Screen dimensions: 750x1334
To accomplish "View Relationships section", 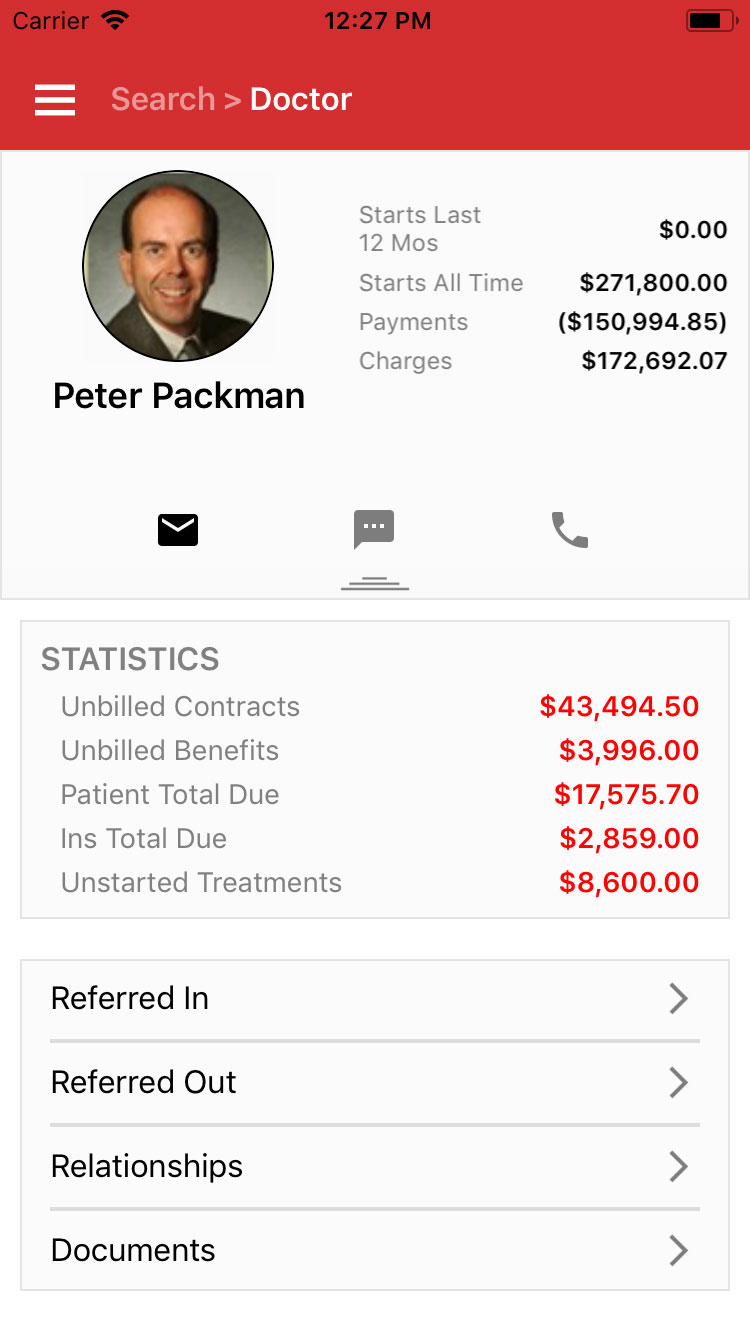I will pos(374,1166).
